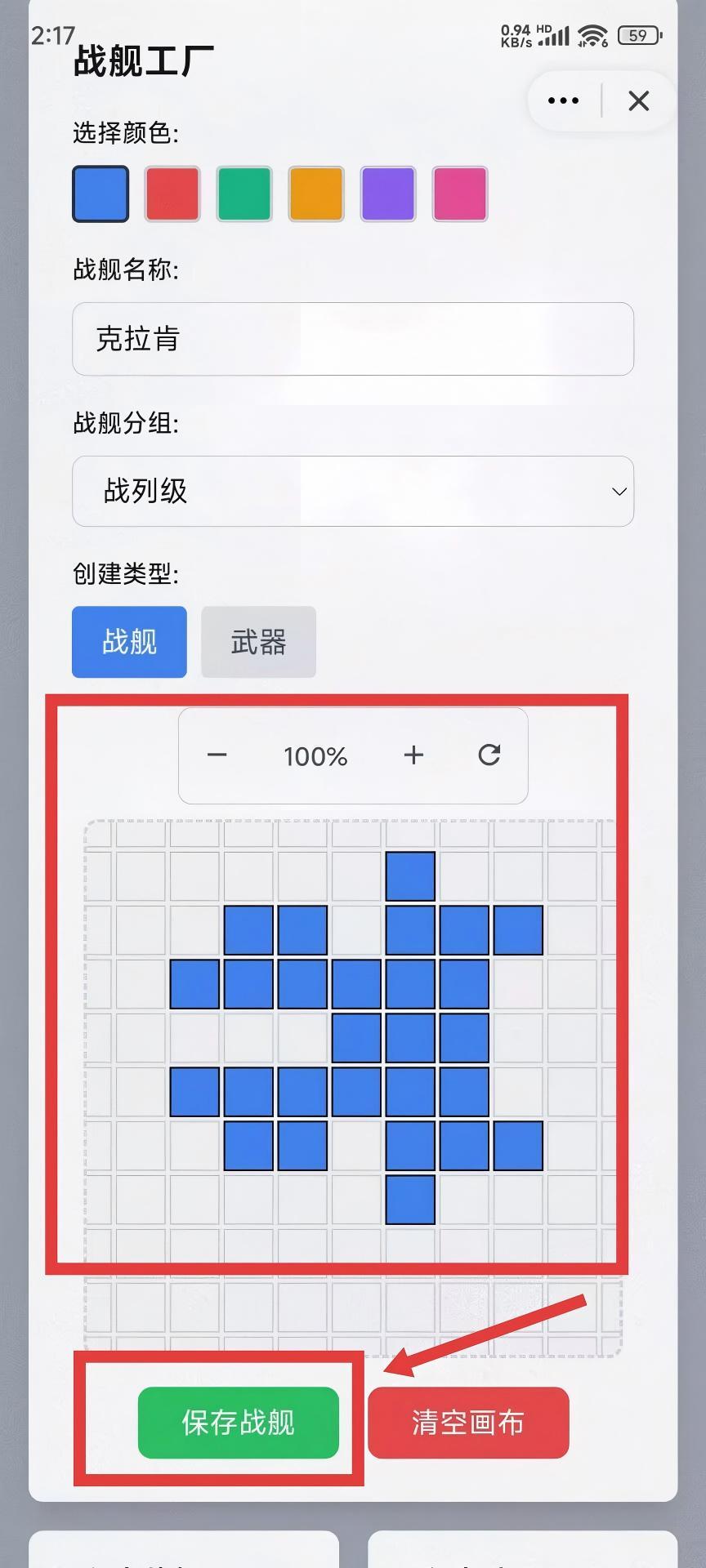Open the mini-app more options (...) icon

click(562, 100)
